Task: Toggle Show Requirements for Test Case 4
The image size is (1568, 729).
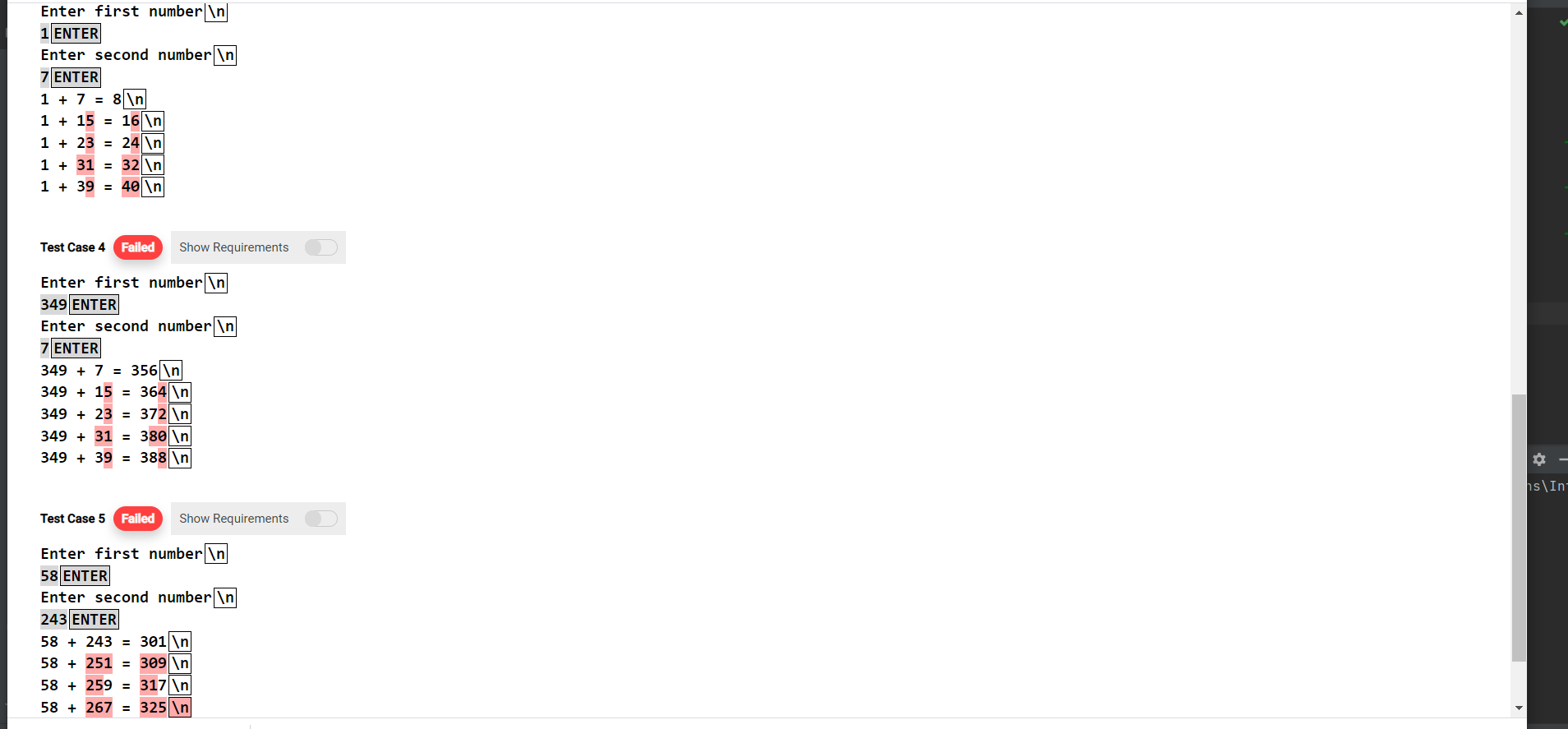Action: click(x=321, y=247)
